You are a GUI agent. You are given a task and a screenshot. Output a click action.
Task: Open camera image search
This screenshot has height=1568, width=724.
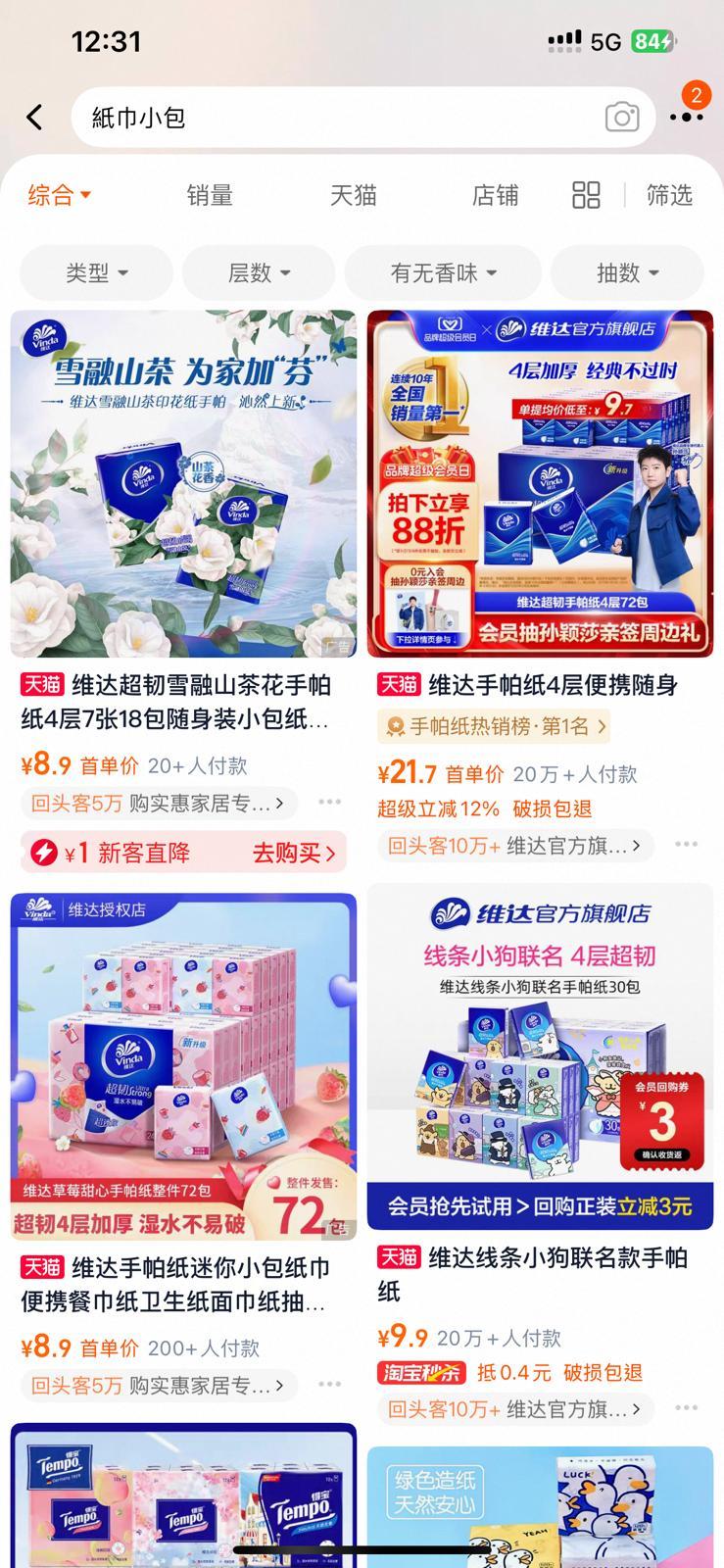click(621, 118)
